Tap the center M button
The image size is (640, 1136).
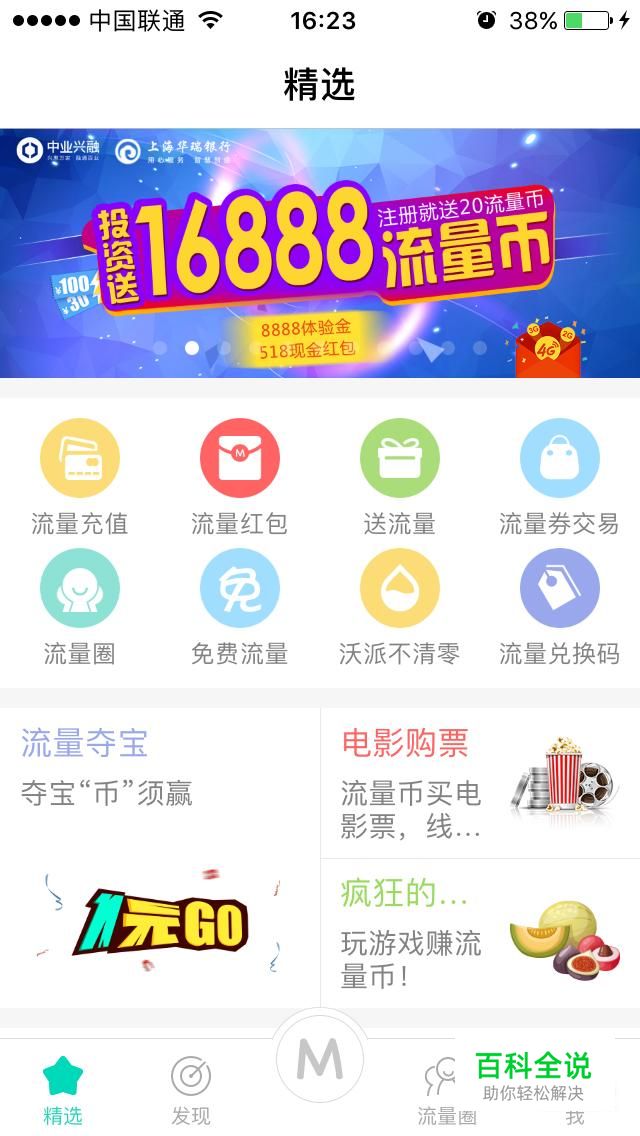(x=320, y=1059)
